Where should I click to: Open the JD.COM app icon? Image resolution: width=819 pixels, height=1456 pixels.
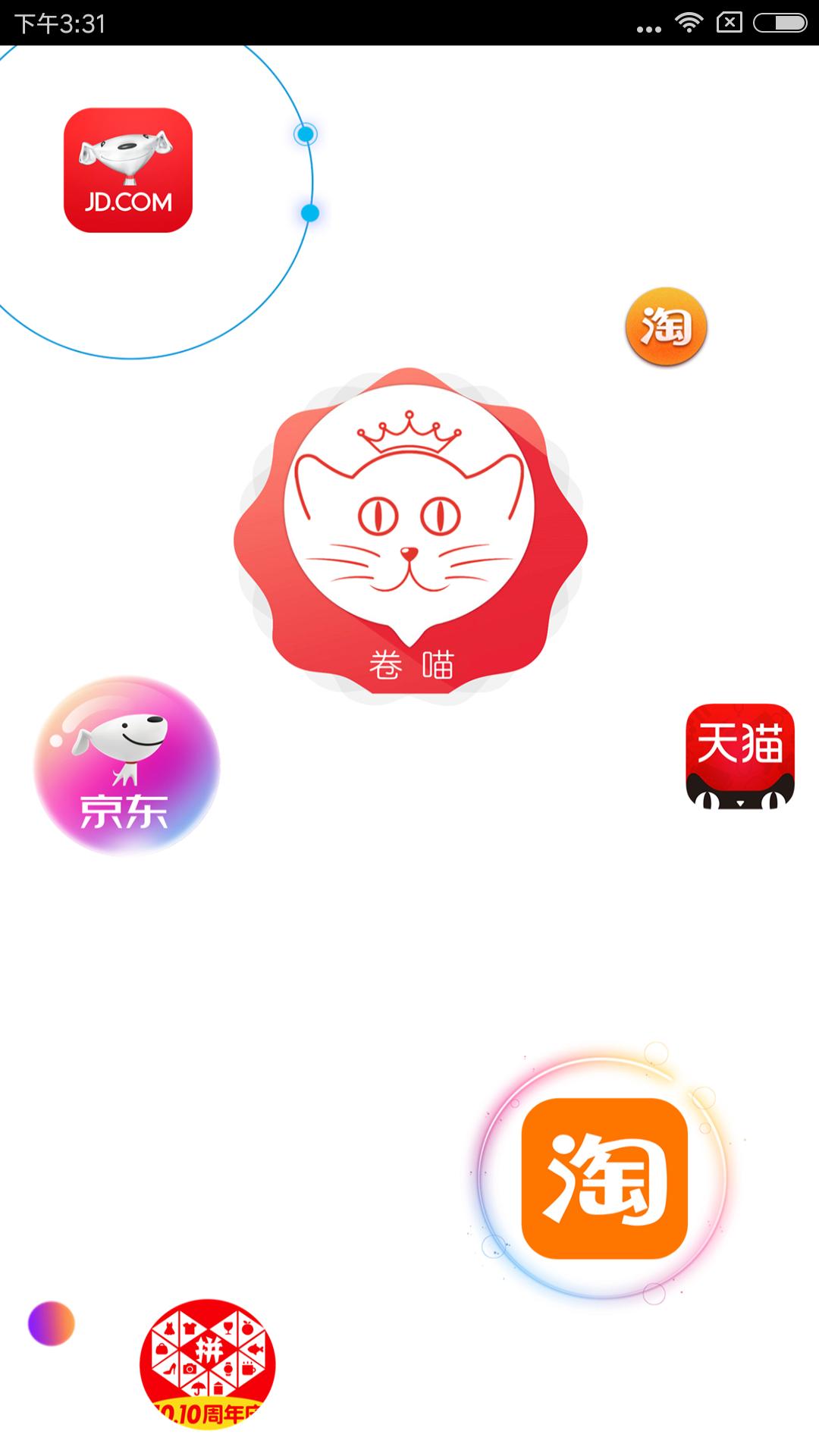tap(127, 171)
